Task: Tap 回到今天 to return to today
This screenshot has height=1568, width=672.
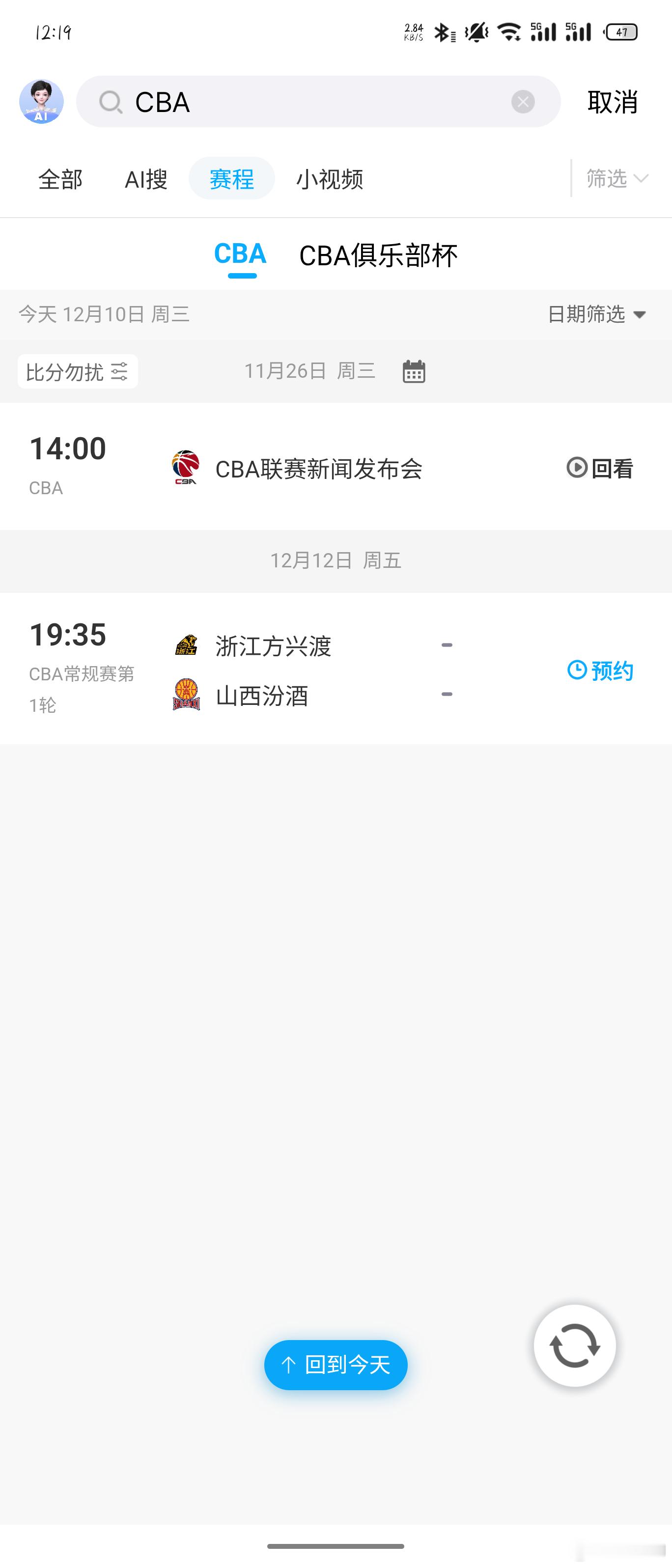Action: [x=335, y=1365]
